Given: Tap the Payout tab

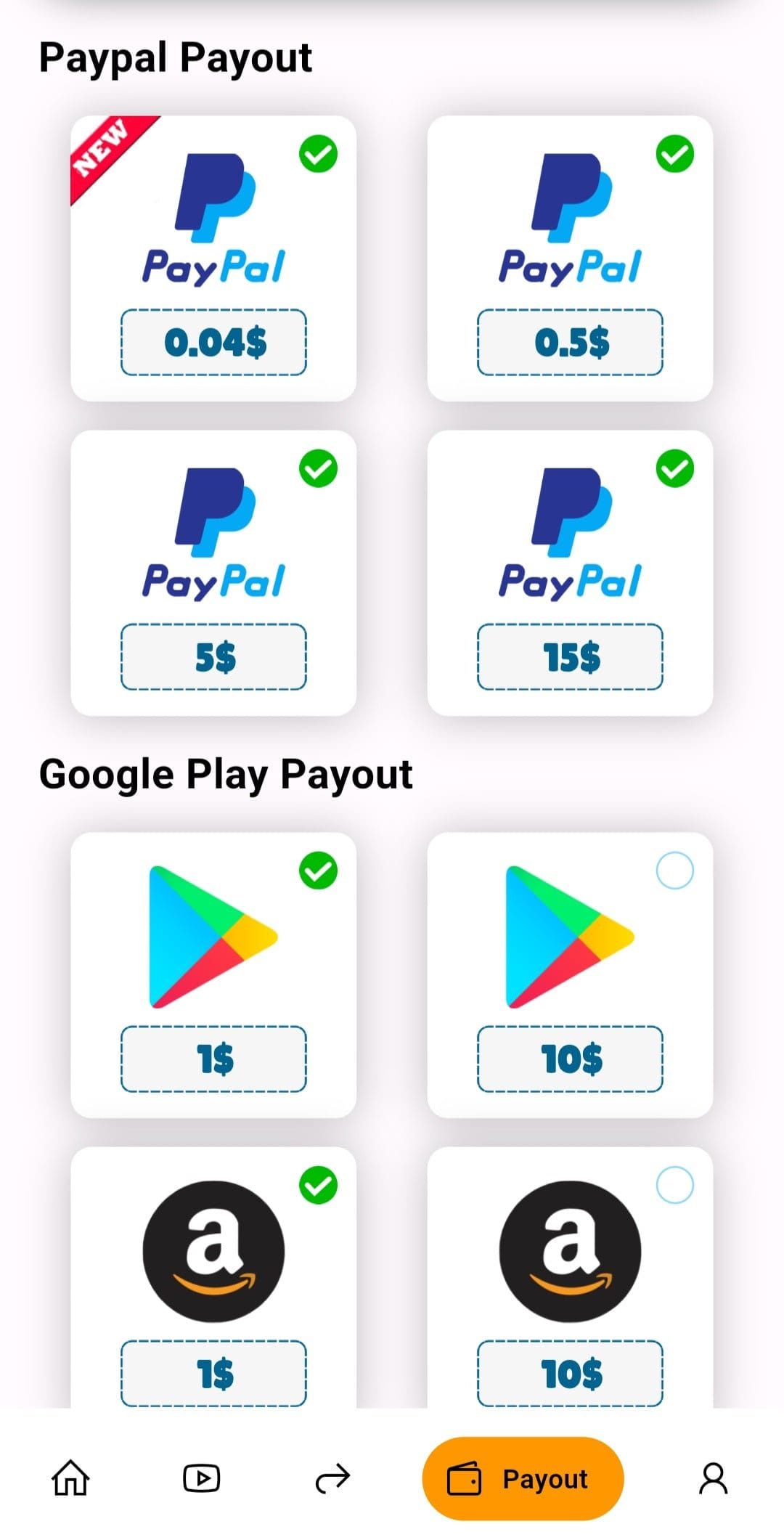Looking at the screenshot, I should [523, 1478].
